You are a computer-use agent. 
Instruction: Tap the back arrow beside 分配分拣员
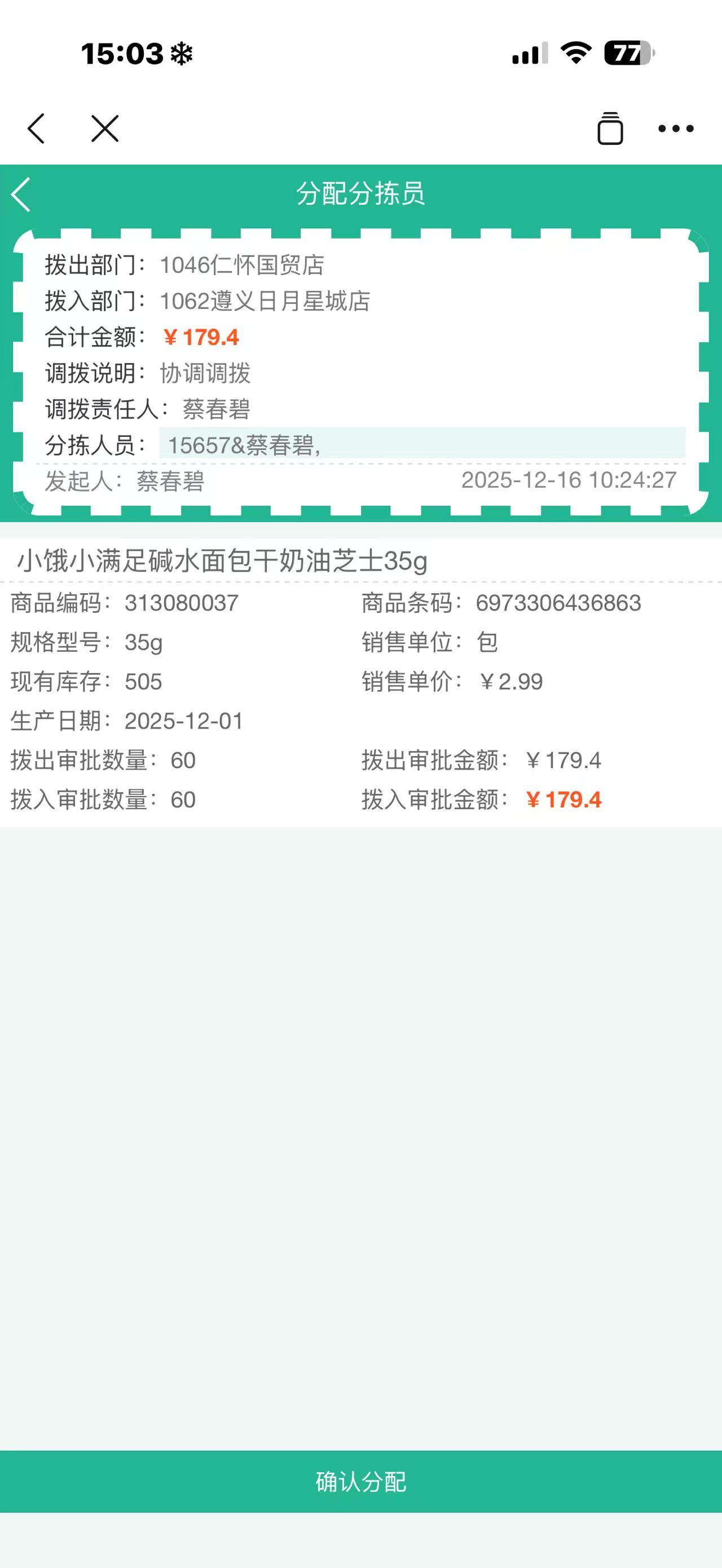coord(21,195)
